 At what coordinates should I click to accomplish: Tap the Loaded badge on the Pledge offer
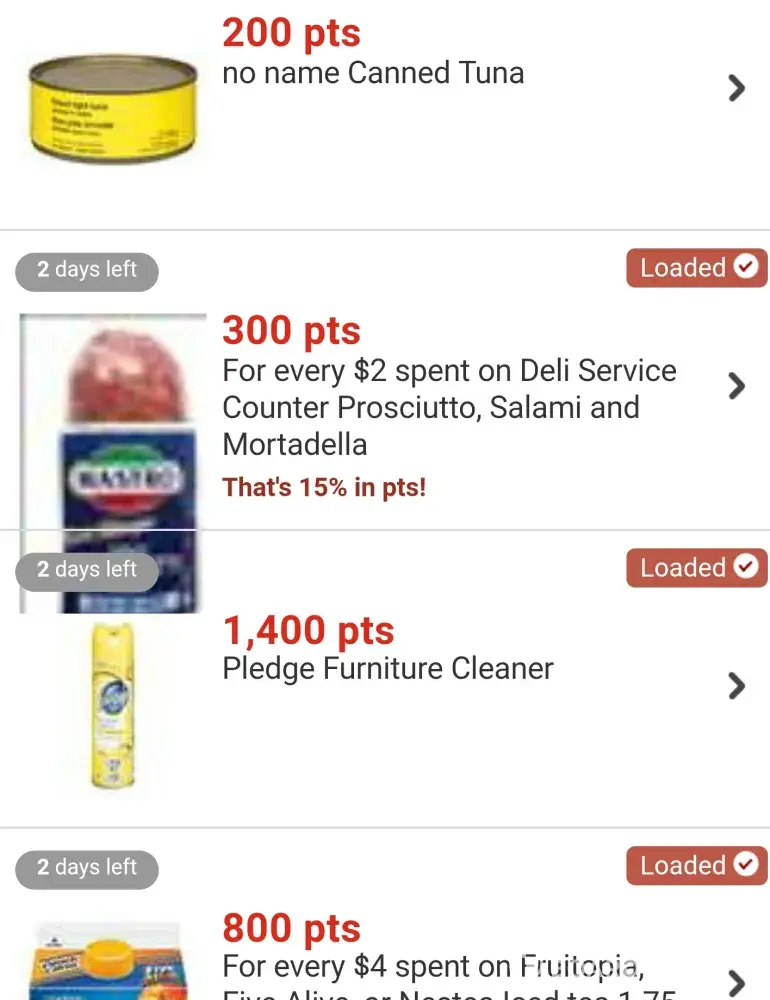click(x=697, y=568)
